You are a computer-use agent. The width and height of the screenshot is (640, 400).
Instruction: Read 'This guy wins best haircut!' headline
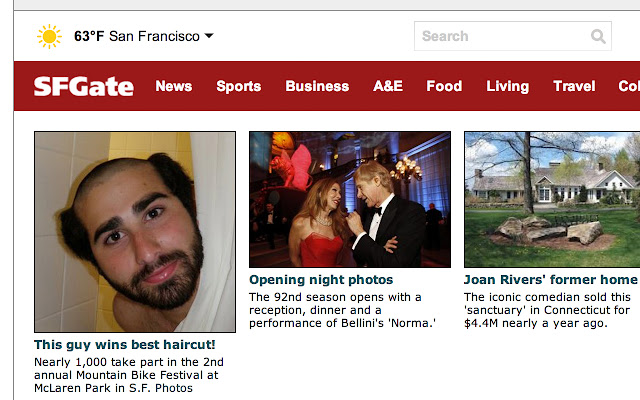click(x=125, y=344)
